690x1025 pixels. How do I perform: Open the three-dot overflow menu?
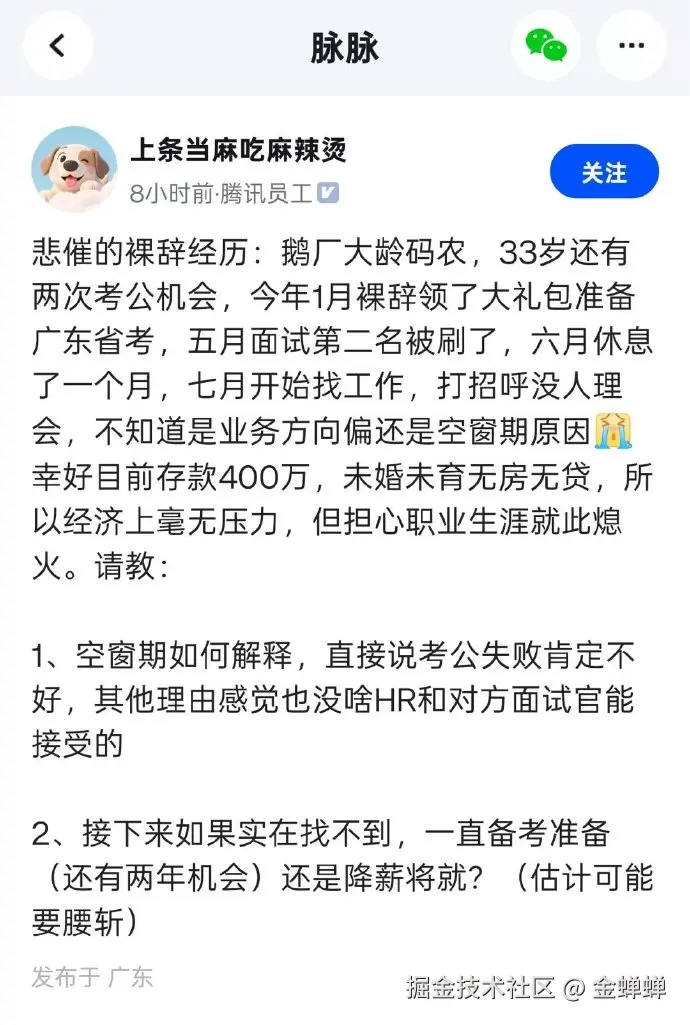point(631,46)
